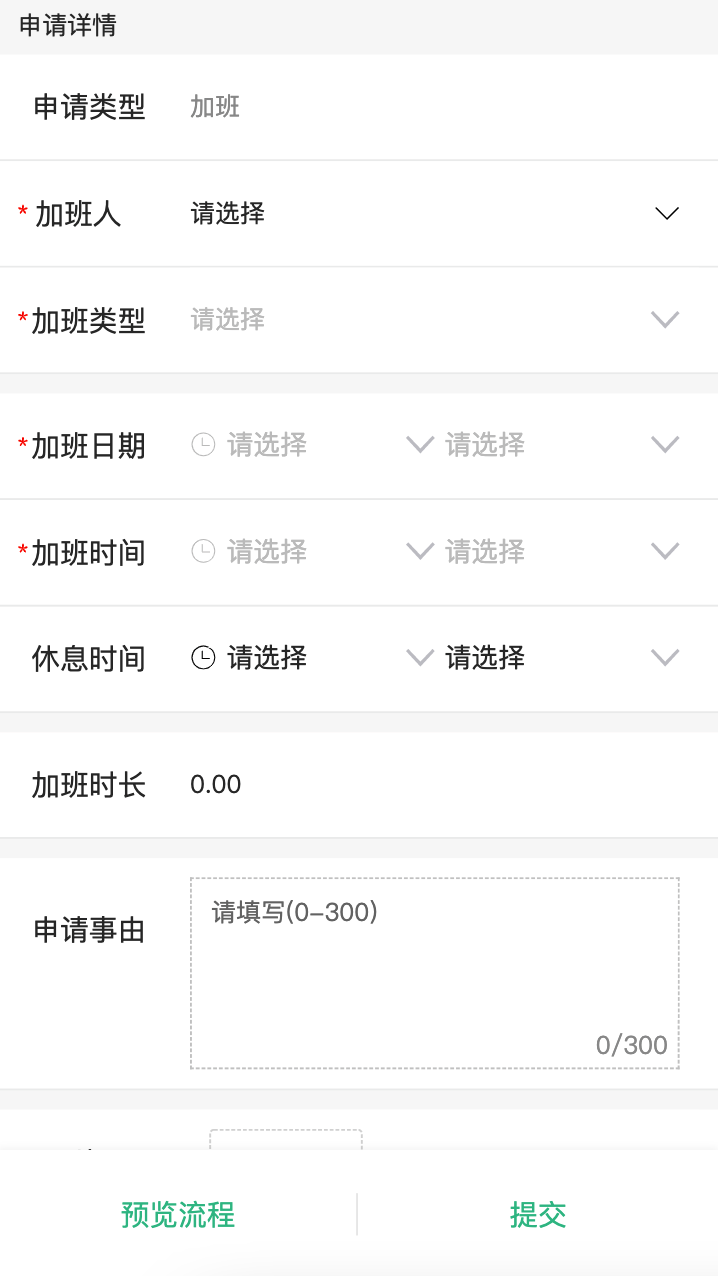Image resolution: width=718 pixels, height=1276 pixels.
Task: Submit the application with 提交
Action: pos(538,1214)
